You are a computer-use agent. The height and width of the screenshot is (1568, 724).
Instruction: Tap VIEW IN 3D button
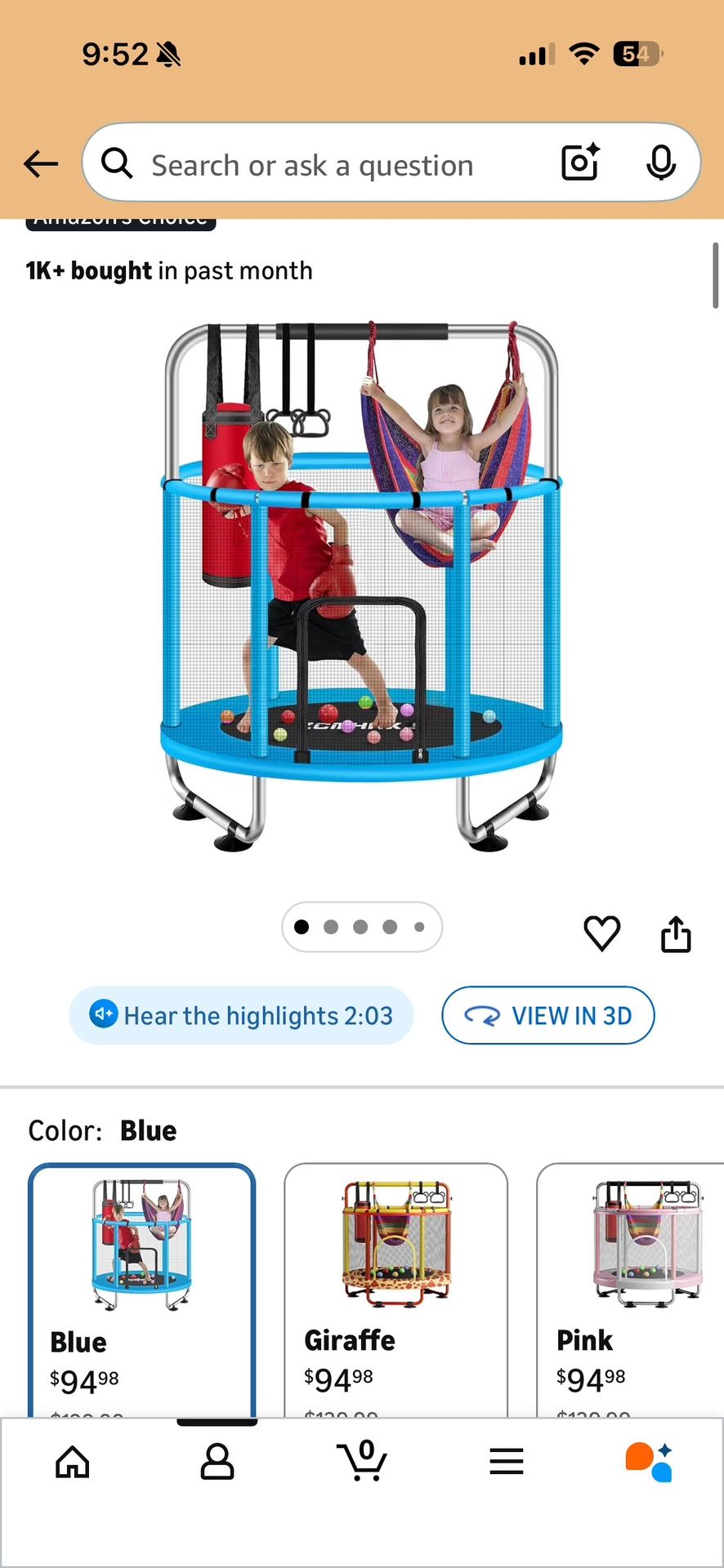point(548,1015)
